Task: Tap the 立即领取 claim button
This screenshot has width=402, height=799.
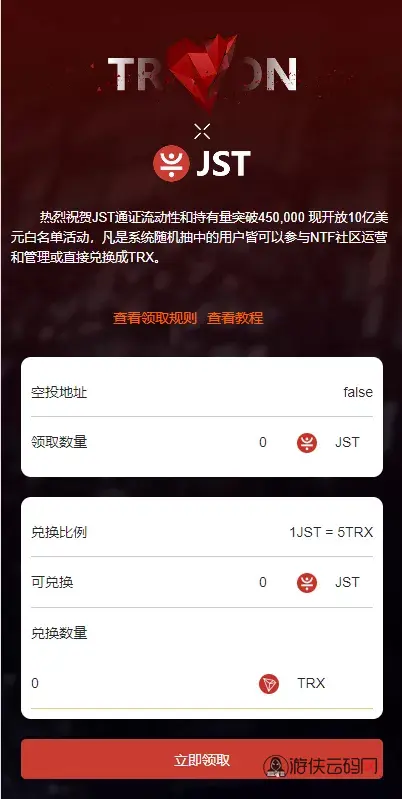Action: pyautogui.click(x=202, y=760)
